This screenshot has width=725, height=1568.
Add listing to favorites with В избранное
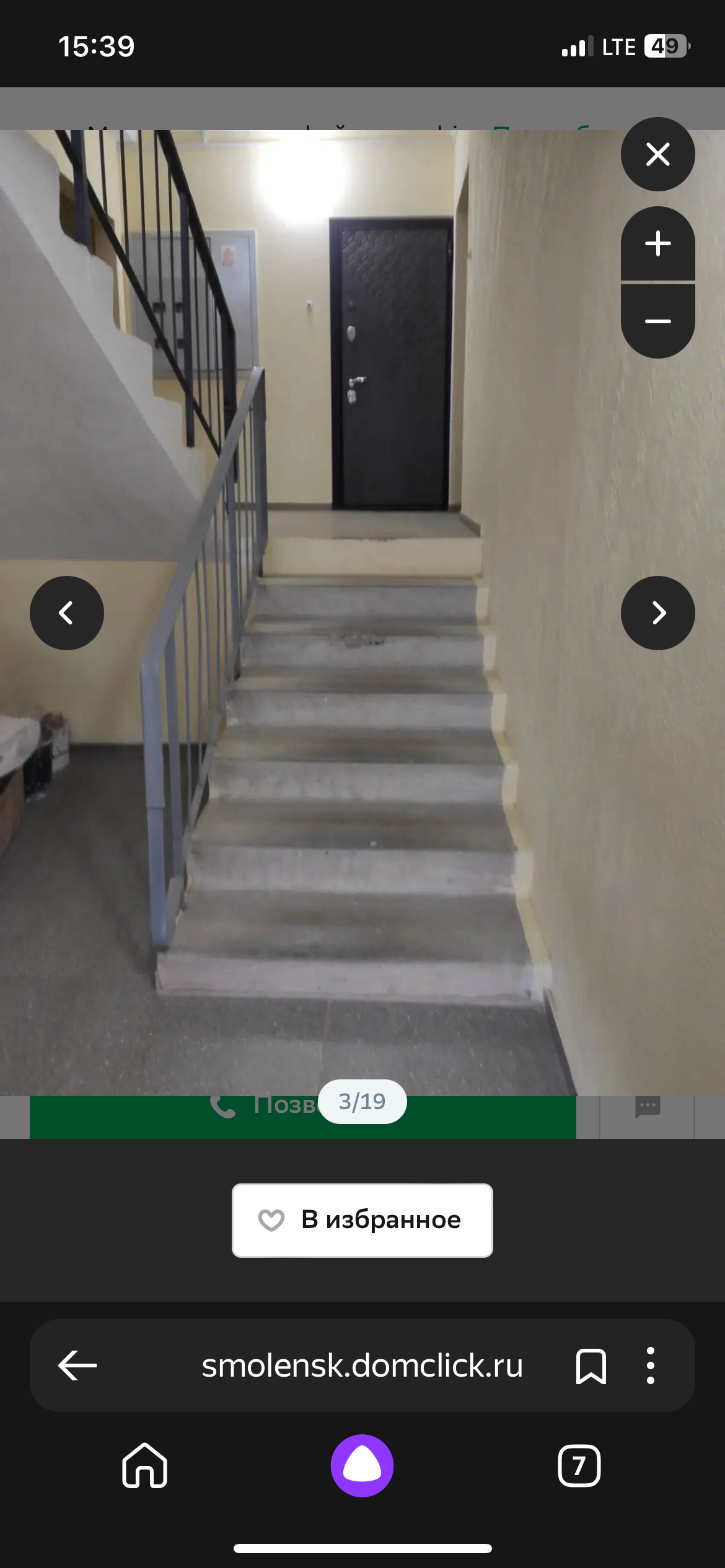pyautogui.click(x=362, y=1221)
